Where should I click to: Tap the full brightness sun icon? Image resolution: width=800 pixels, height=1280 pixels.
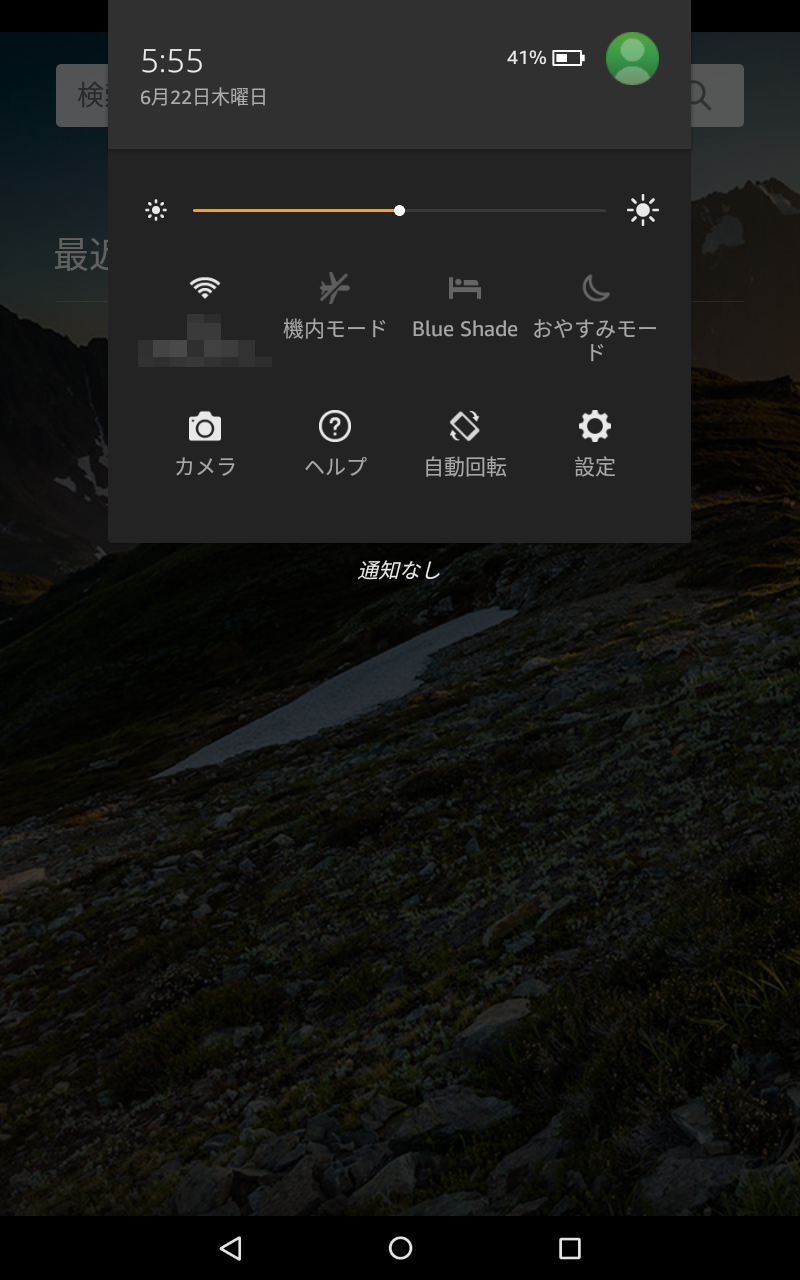click(x=643, y=210)
